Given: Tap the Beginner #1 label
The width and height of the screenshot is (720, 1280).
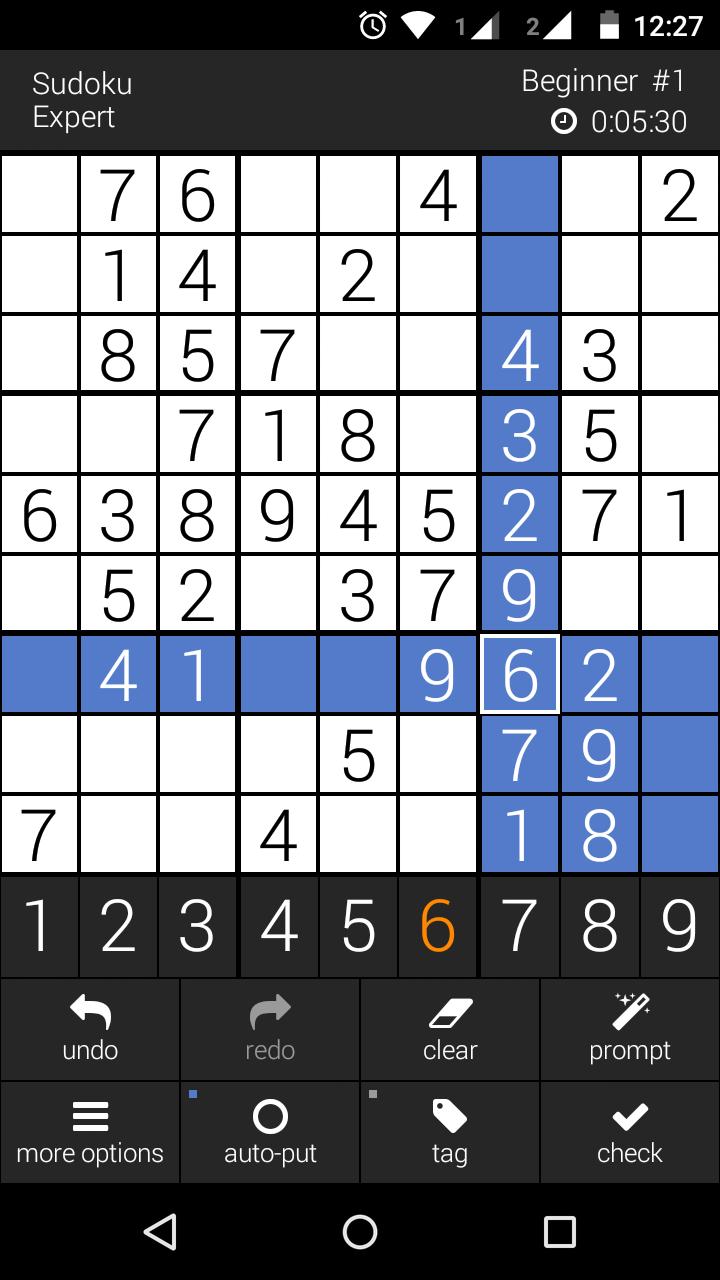Looking at the screenshot, I should pos(603,80).
